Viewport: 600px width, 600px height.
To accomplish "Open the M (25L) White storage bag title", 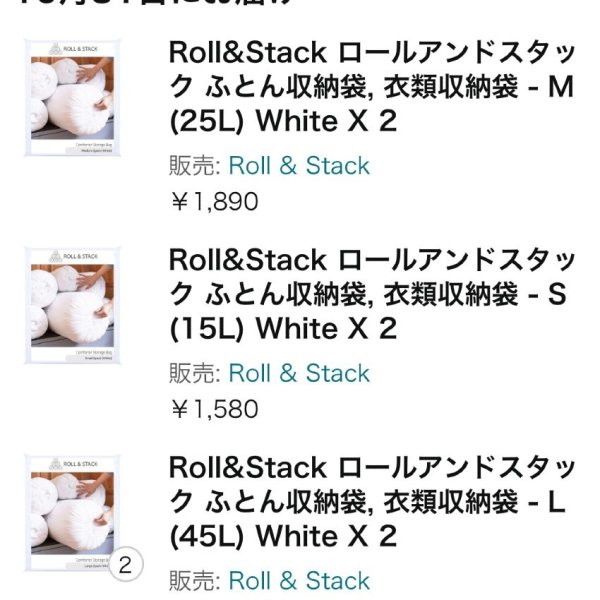I will [370, 87].
